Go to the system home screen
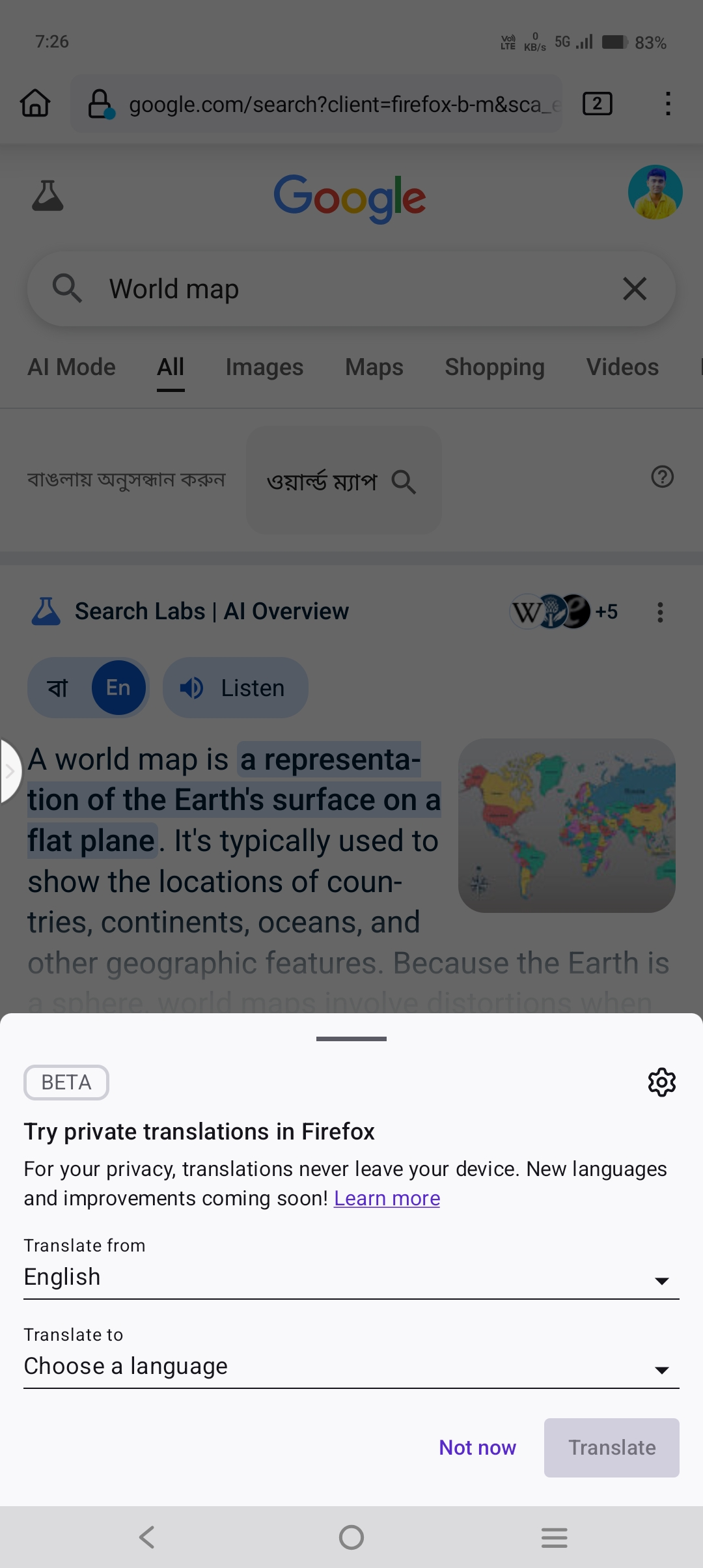Screen dimensions: 703x1568 351,1537
